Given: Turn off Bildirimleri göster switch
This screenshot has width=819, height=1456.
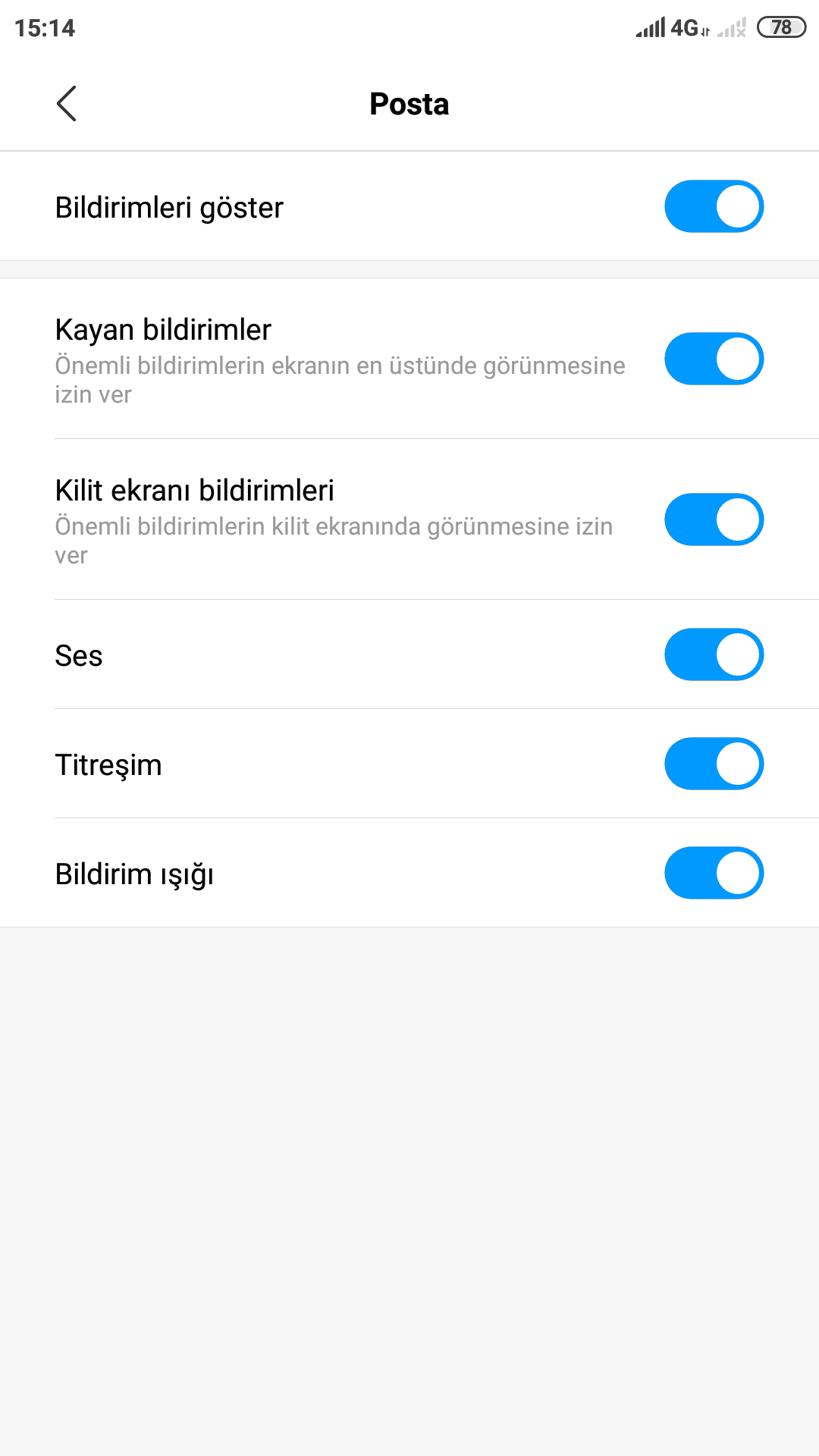Looking at the screenshot, I should point(714,206).
